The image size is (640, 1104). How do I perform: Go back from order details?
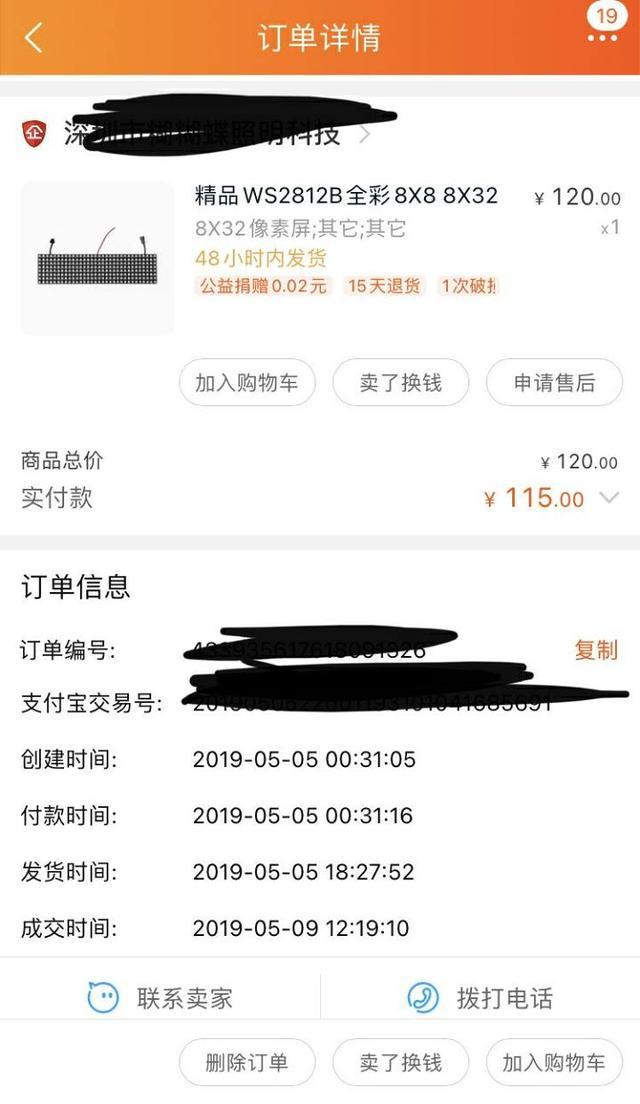(x=34, y=38)
